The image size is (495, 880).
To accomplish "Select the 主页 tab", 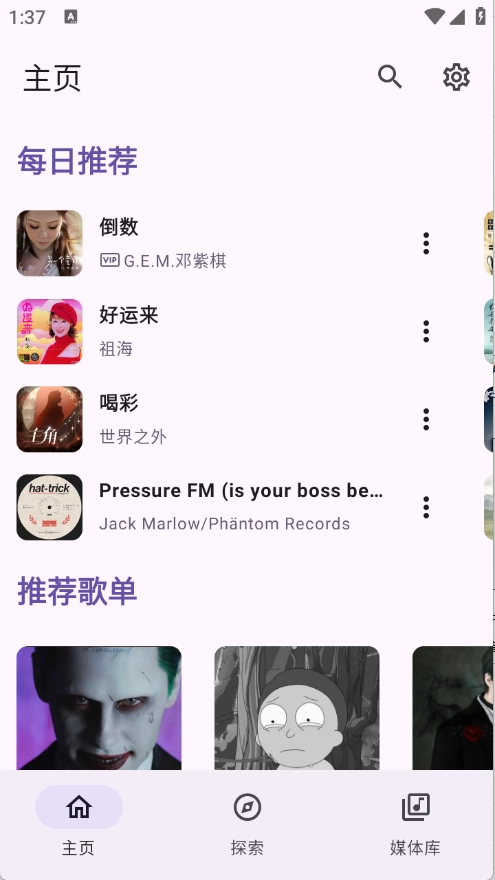I will coord(79,824).
